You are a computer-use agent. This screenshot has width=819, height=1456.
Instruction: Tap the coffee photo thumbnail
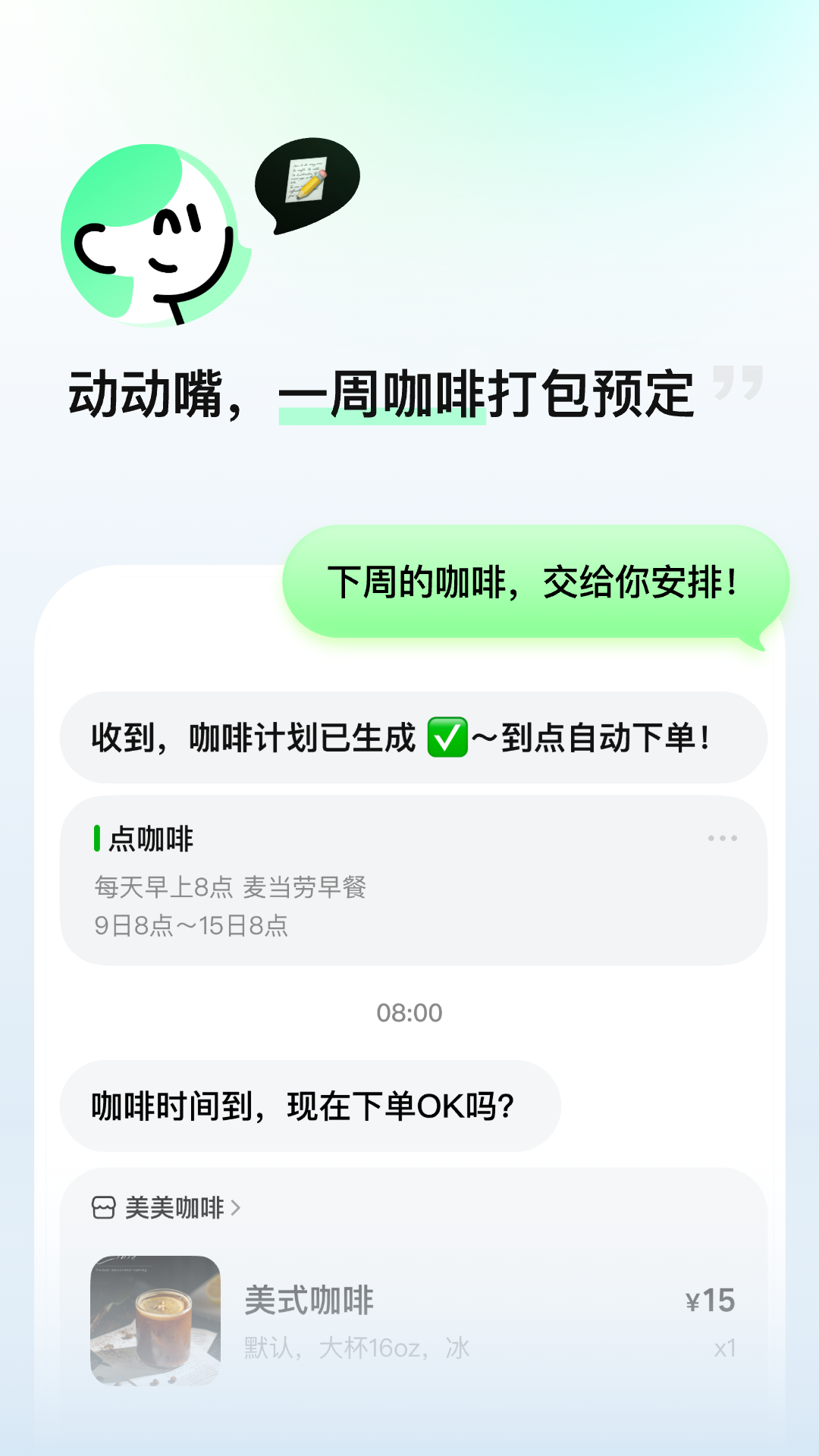(x=155, y=1319)
